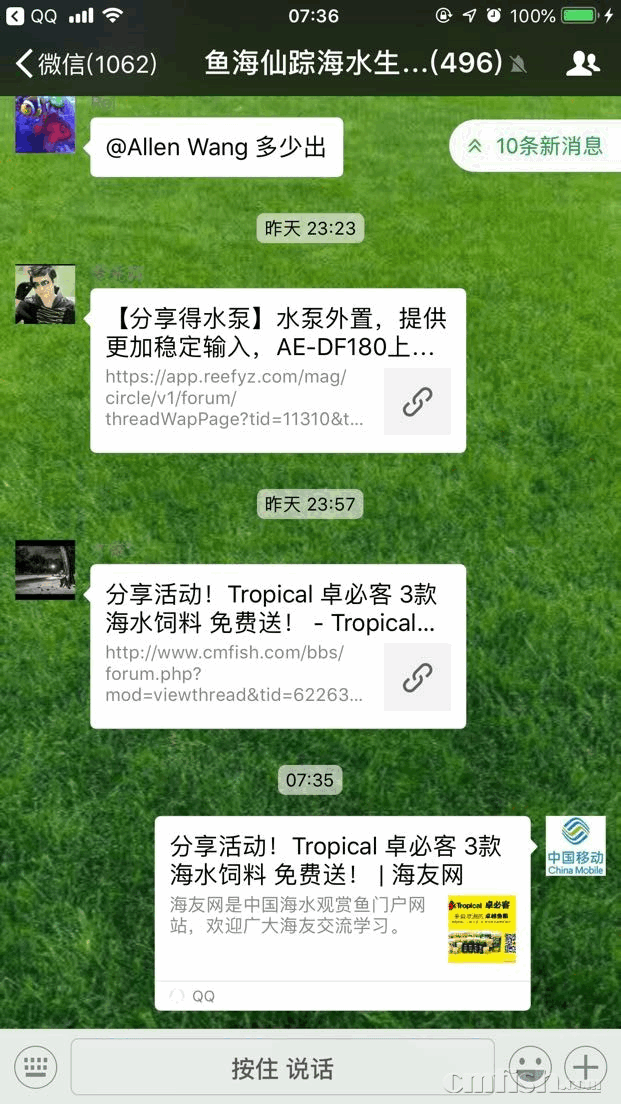Go back to the WeChat chat list
Image resolution: width=621 pixels, height=1104 pixels.
[85, 64]
